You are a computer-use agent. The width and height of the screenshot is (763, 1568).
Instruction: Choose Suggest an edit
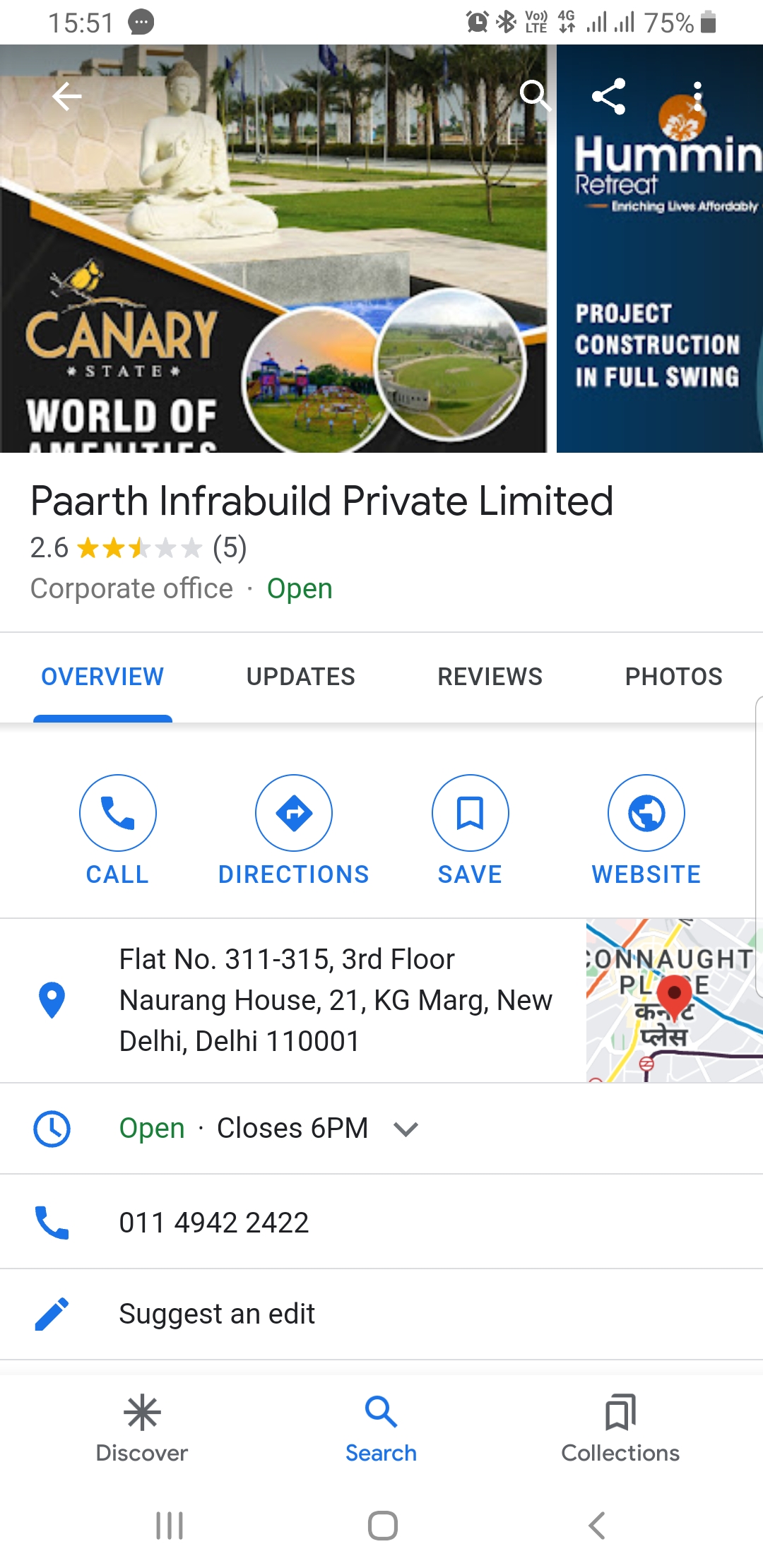217,1314
